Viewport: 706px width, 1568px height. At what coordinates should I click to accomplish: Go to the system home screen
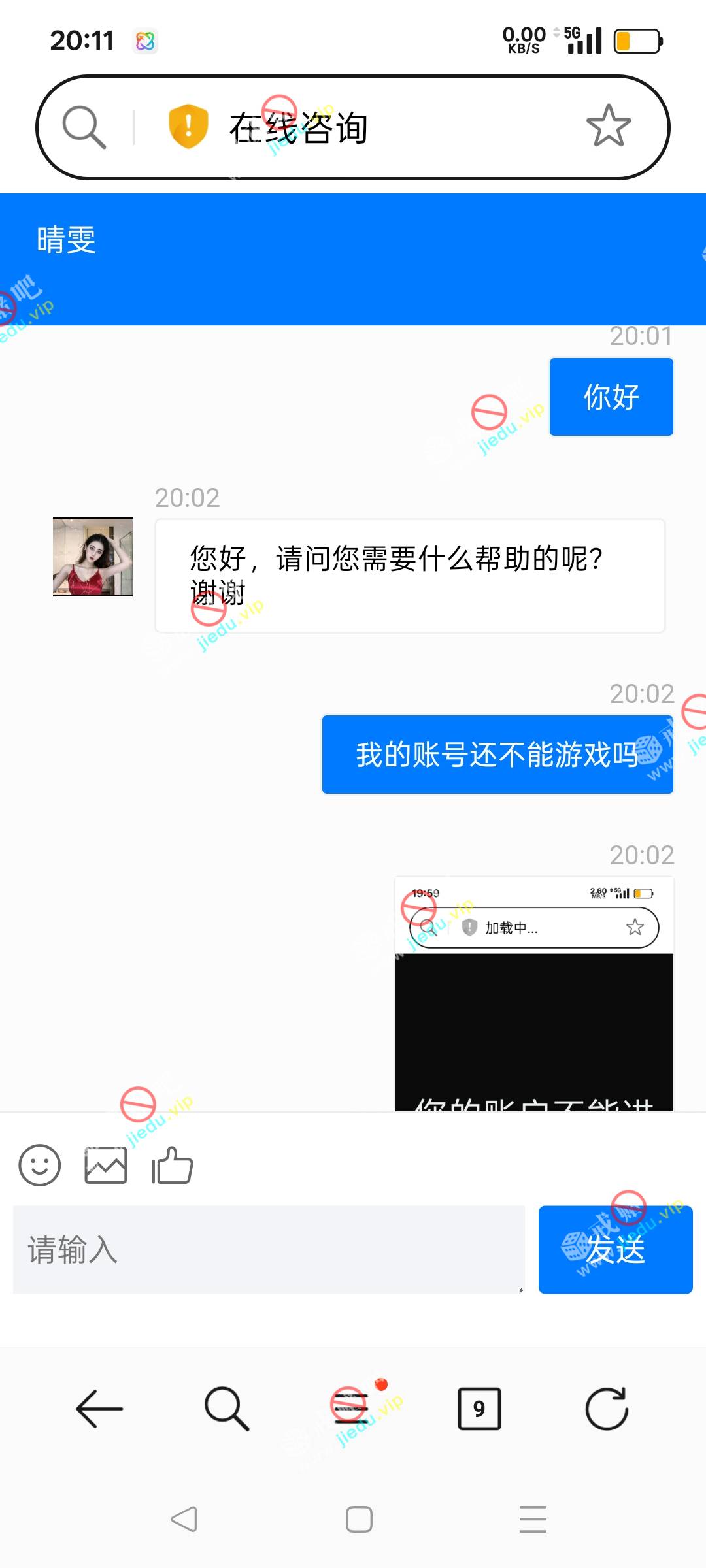coord(359,1519)
